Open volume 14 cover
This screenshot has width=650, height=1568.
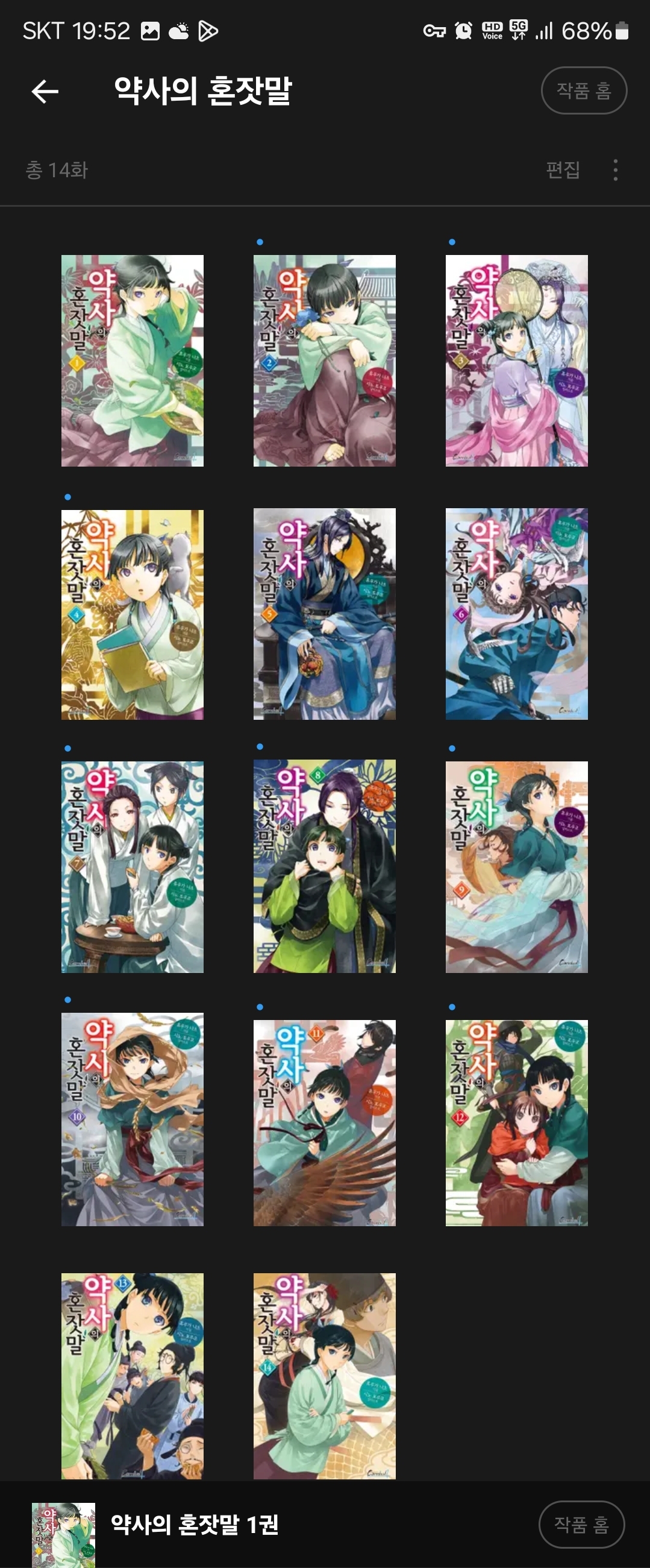(324, 1376)
